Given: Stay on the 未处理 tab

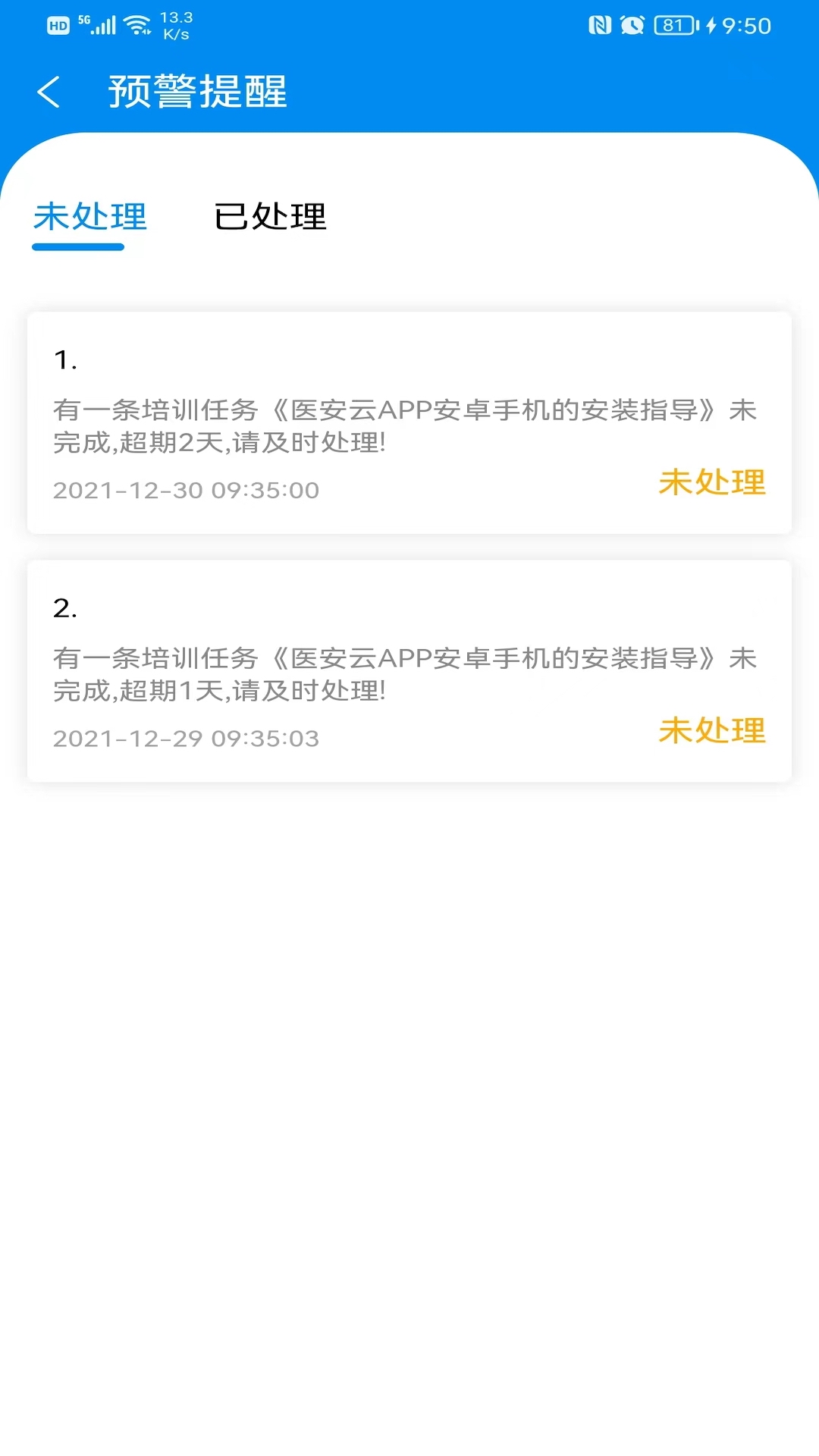Looking at the screenshot, I should pos(90,218).
